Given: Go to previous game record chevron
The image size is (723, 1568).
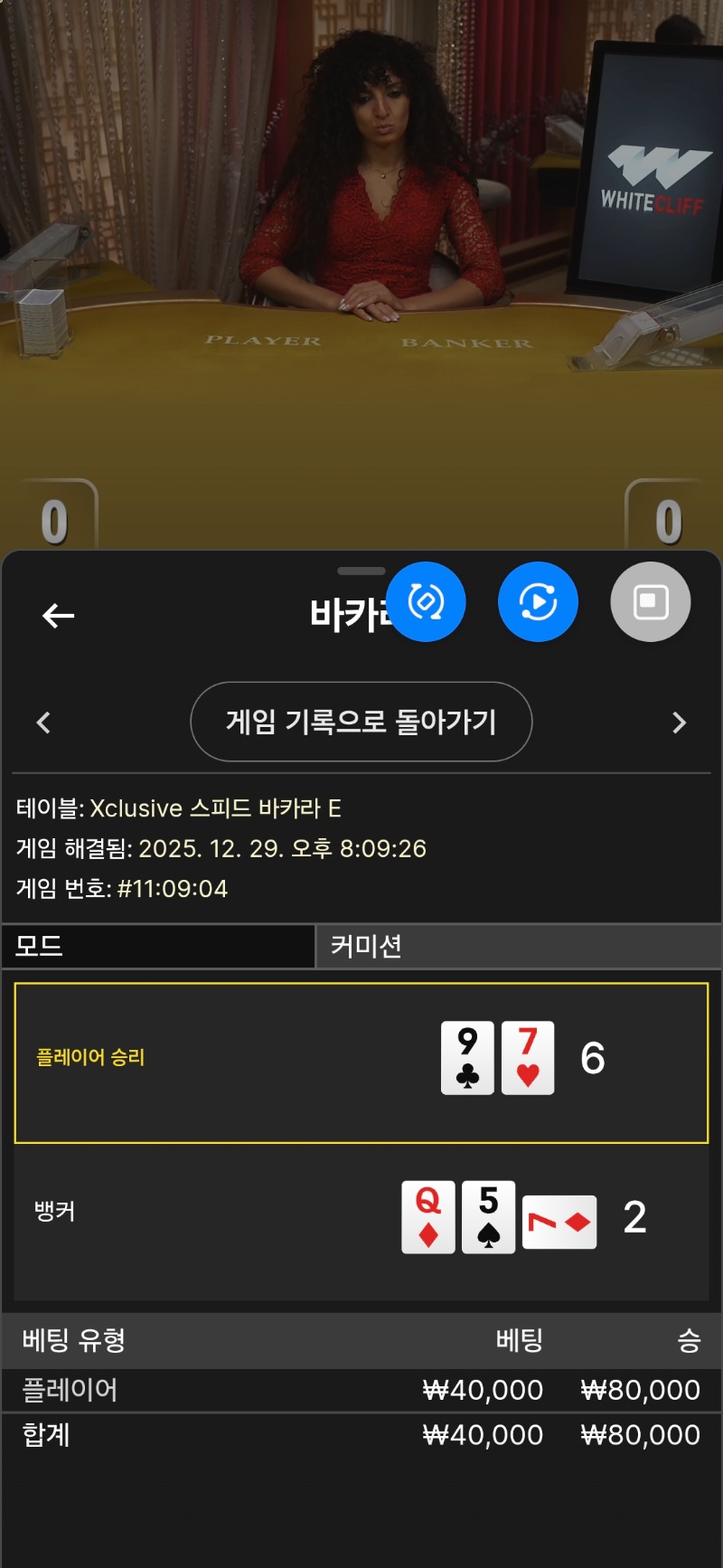Looking at the screenshot, I should point(43,723).
